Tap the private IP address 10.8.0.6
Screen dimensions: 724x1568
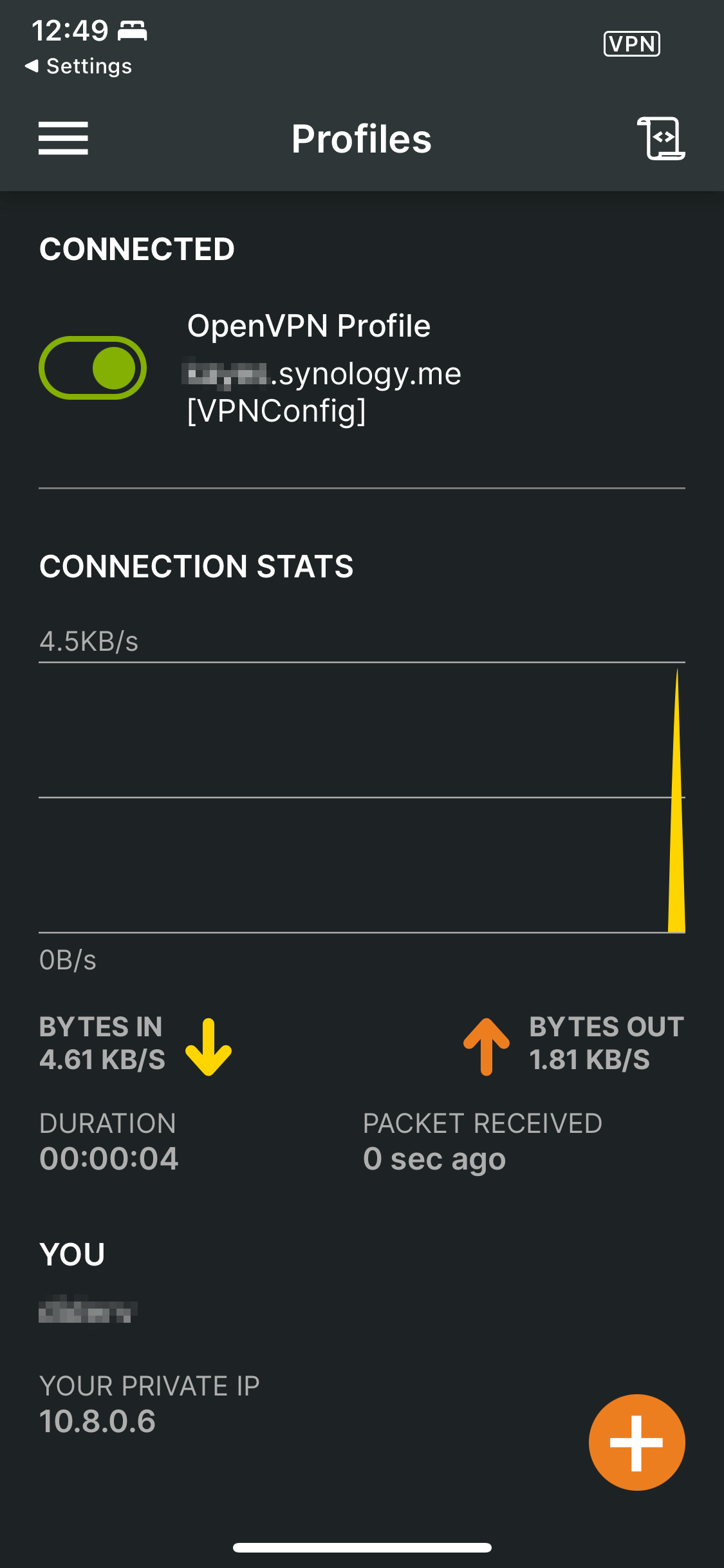point(97,1420)
